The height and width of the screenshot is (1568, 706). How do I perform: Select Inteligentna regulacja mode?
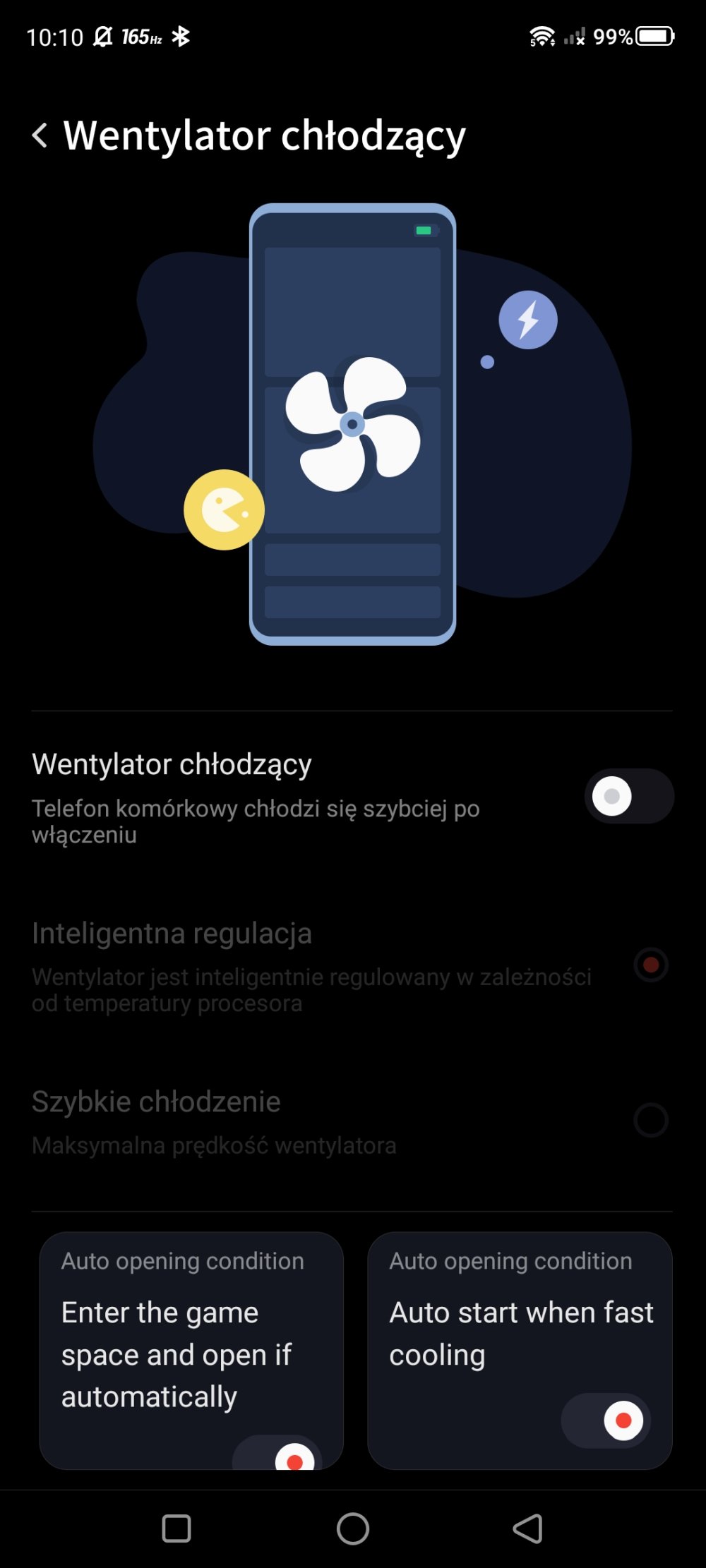650,965
